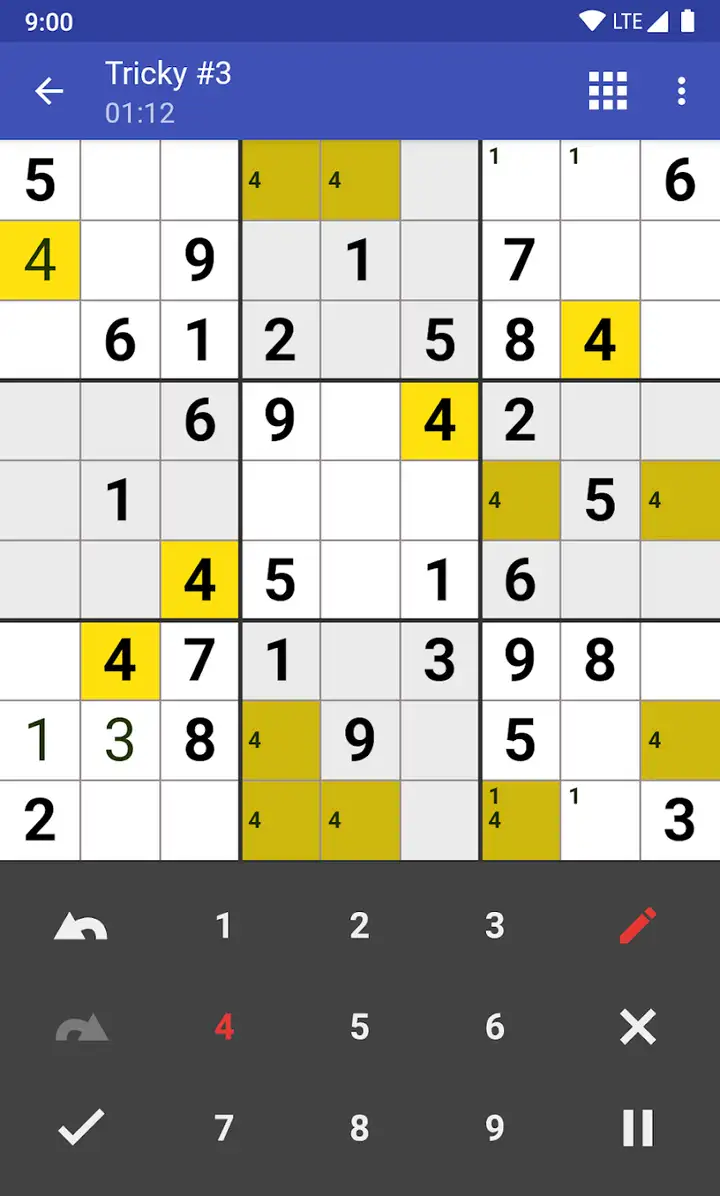Viewport: 720px width, 1196px height.
Task: Select digit 9 on the keypad
Action: (x=495, y=1128)
